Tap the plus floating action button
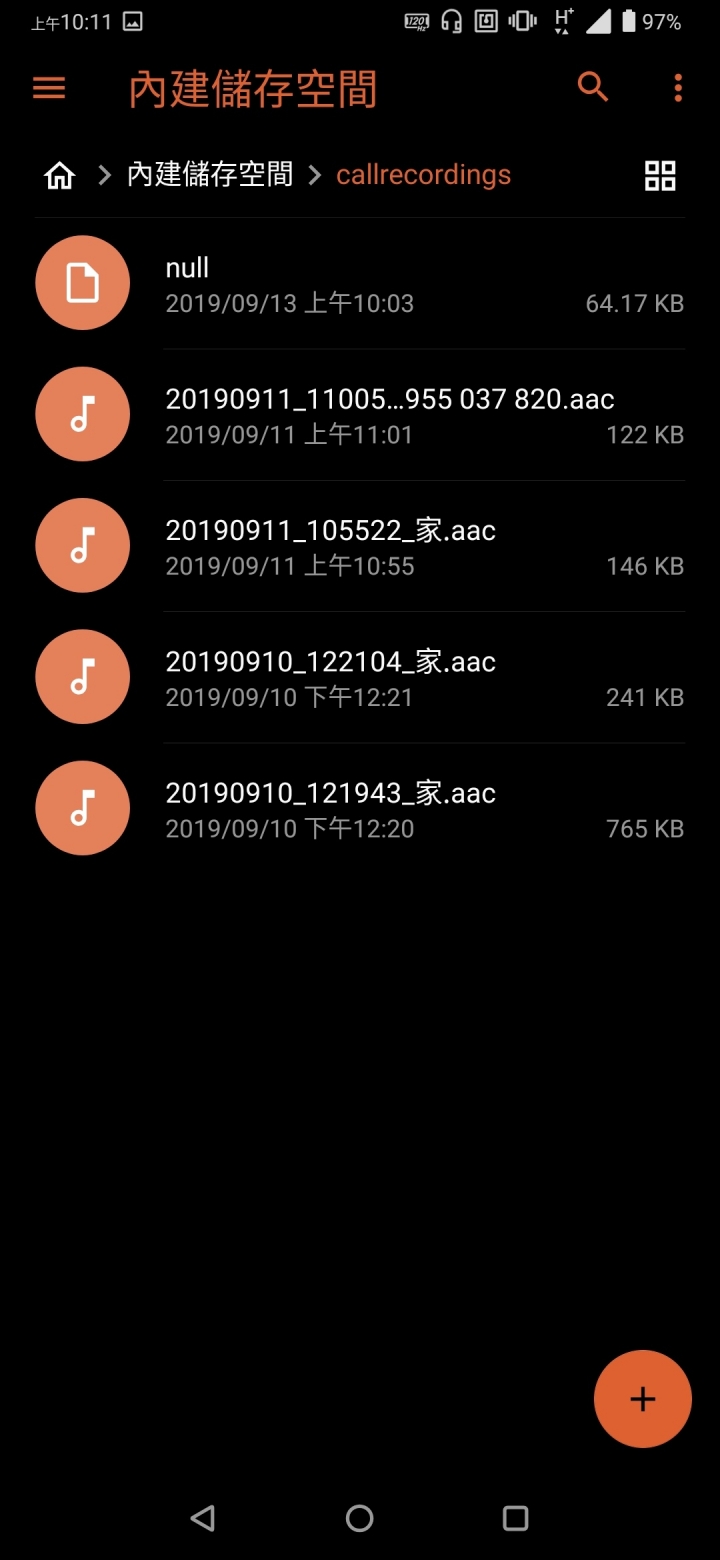This screenshot has height=1560, width=720. (643, 1399)
